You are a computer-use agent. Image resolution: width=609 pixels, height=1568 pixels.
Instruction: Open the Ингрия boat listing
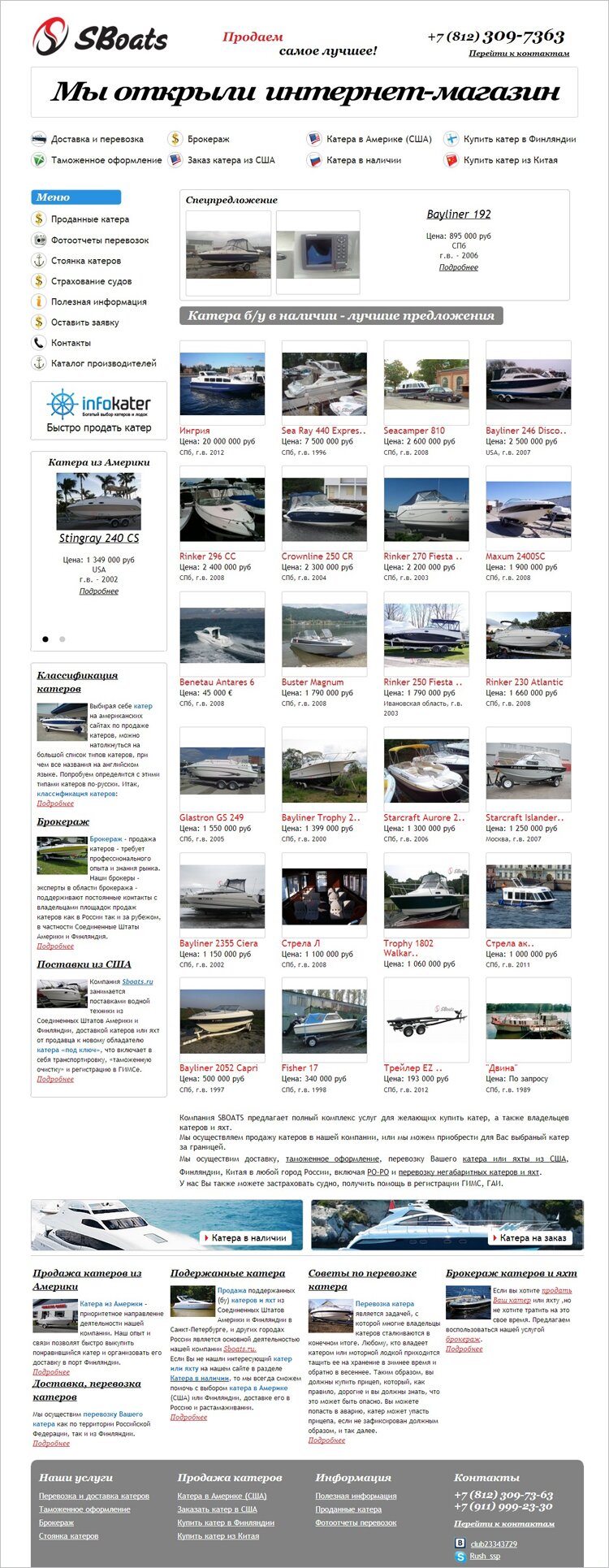pyautogui.click(x=194, y=431)
